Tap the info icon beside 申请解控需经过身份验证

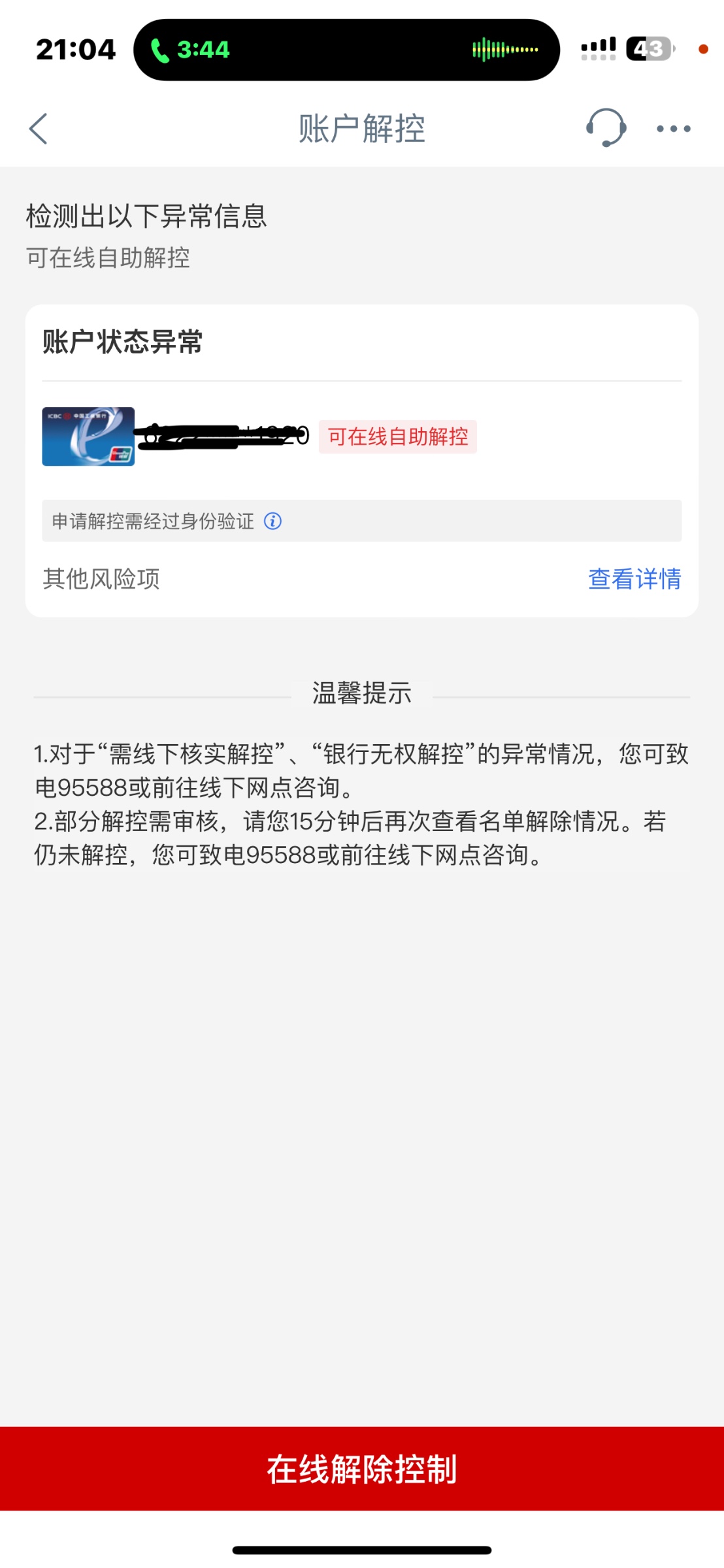click(272, 521)
